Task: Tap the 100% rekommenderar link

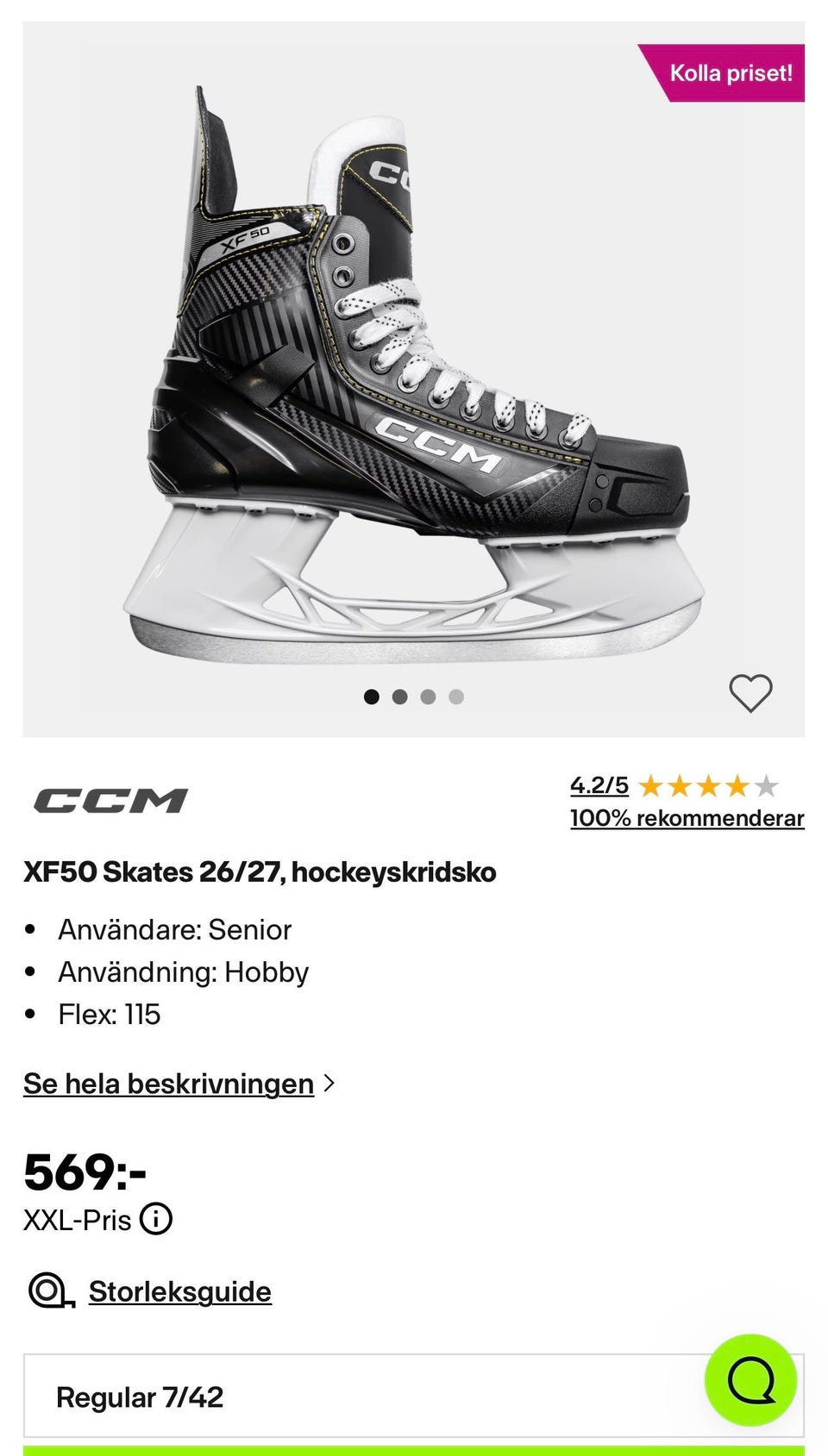Action: pyautogui.click(x=687, y=818)
